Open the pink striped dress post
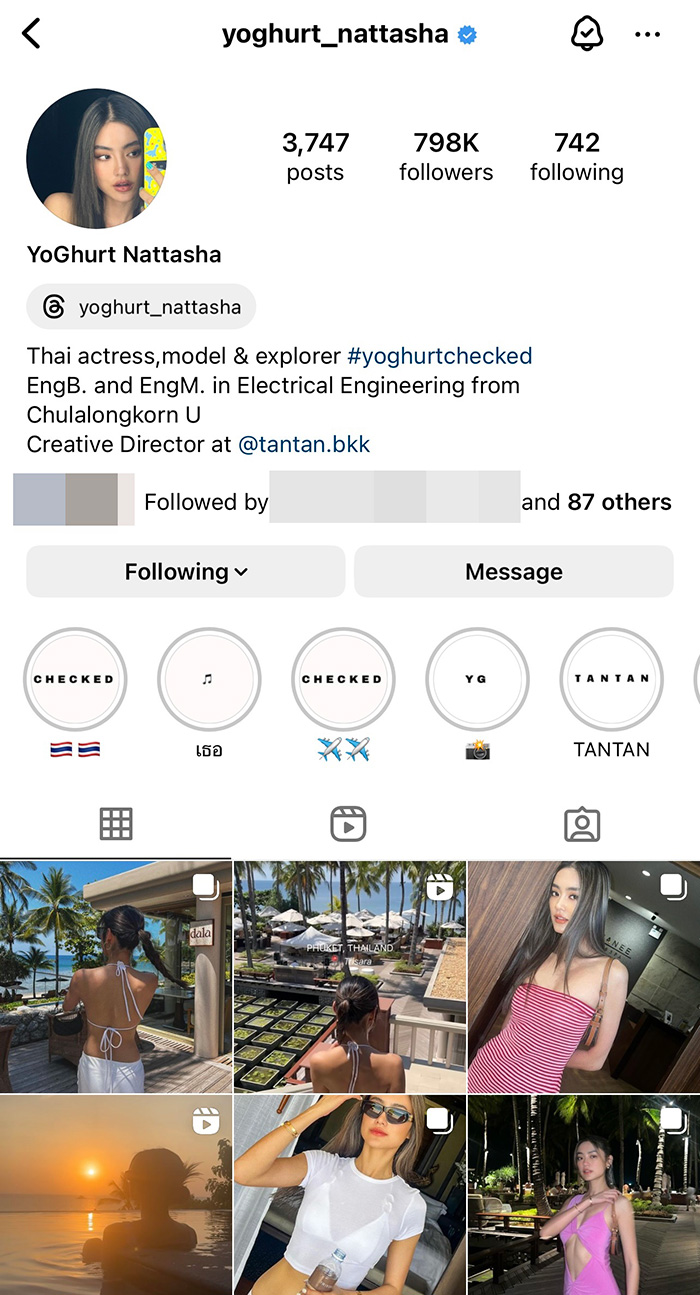700x1295 pixels. (x=583, y=976)
